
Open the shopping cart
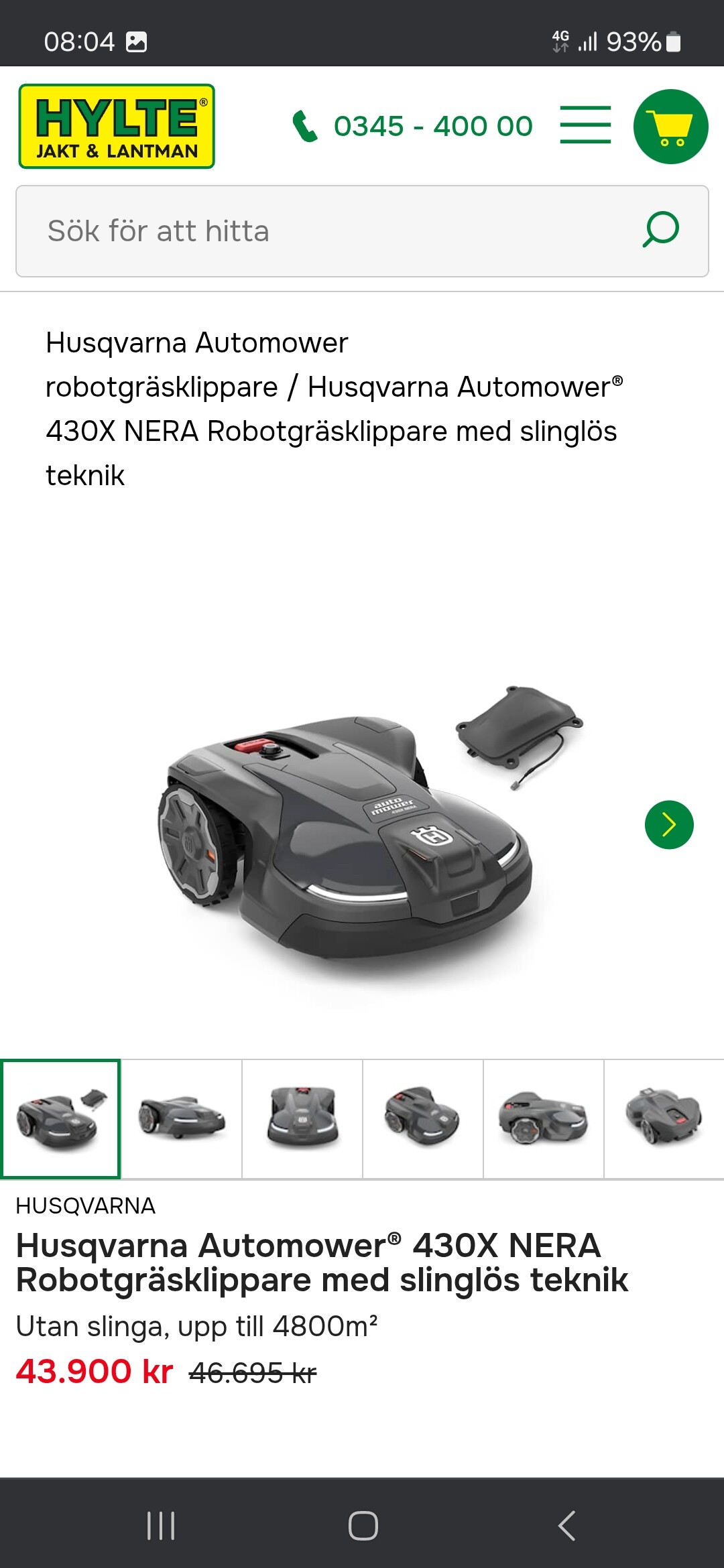tap(670, 127)
